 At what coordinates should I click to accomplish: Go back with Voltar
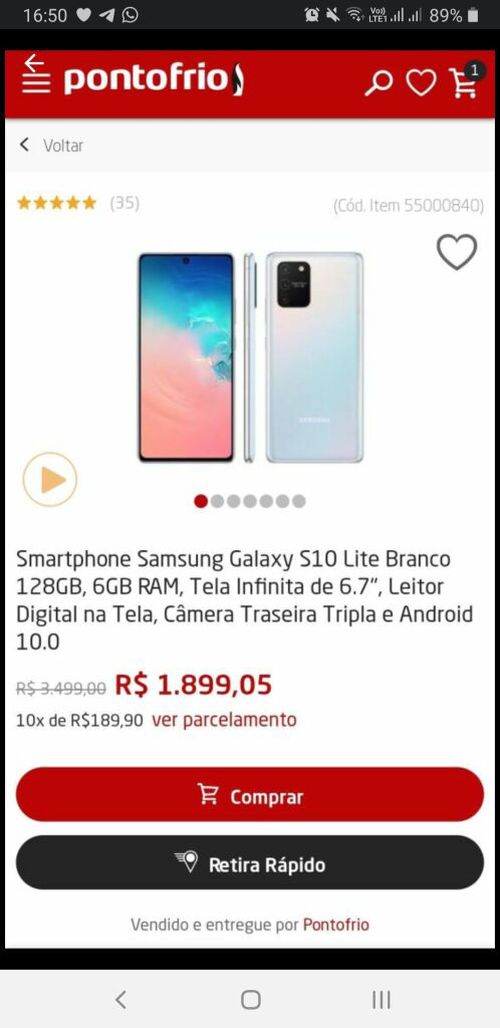click(51, 145)
